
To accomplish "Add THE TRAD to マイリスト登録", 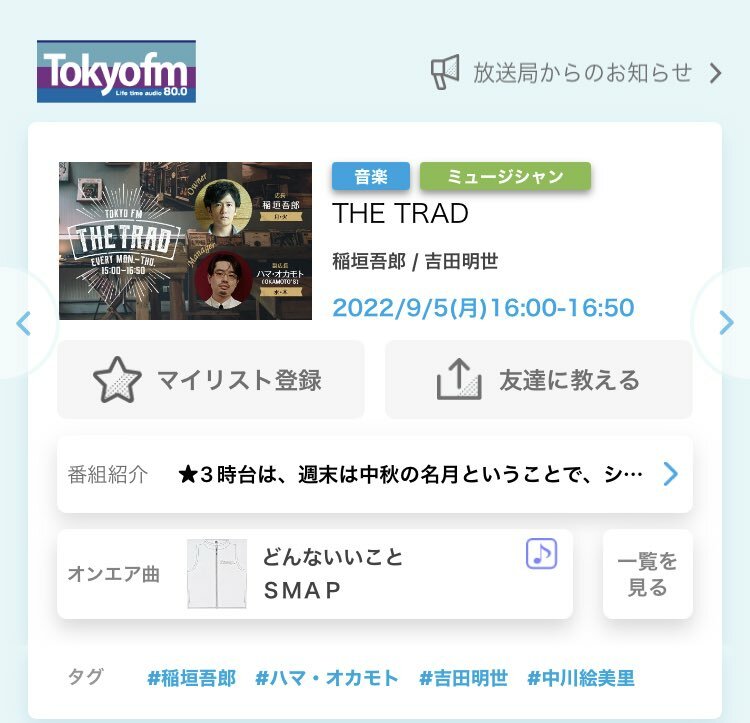I will (211, 379).
